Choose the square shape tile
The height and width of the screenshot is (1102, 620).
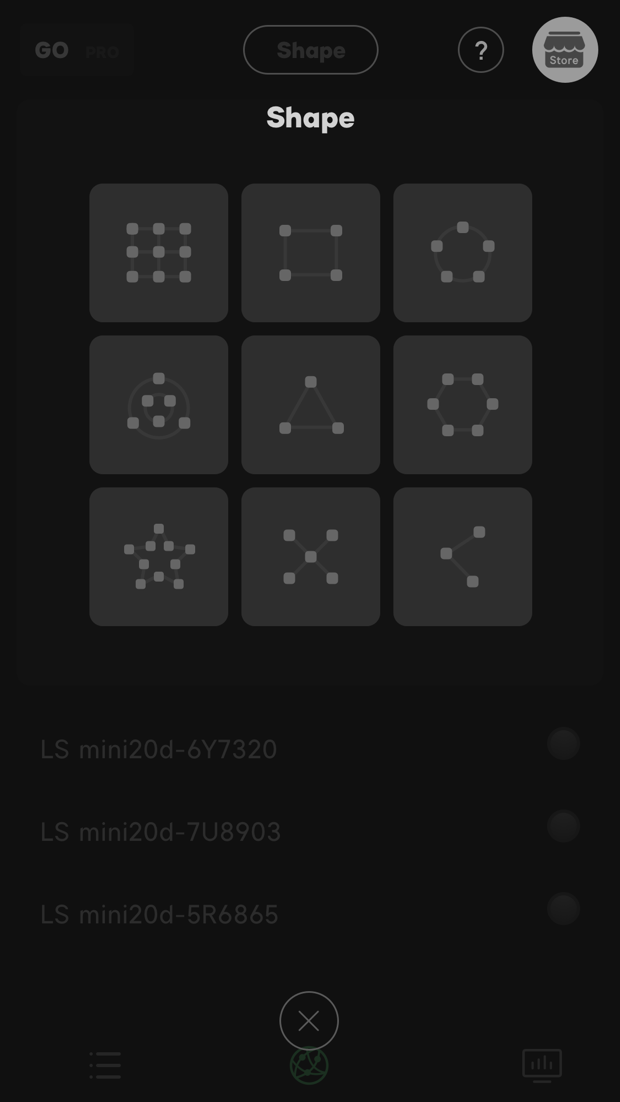[x=311, y=253]
